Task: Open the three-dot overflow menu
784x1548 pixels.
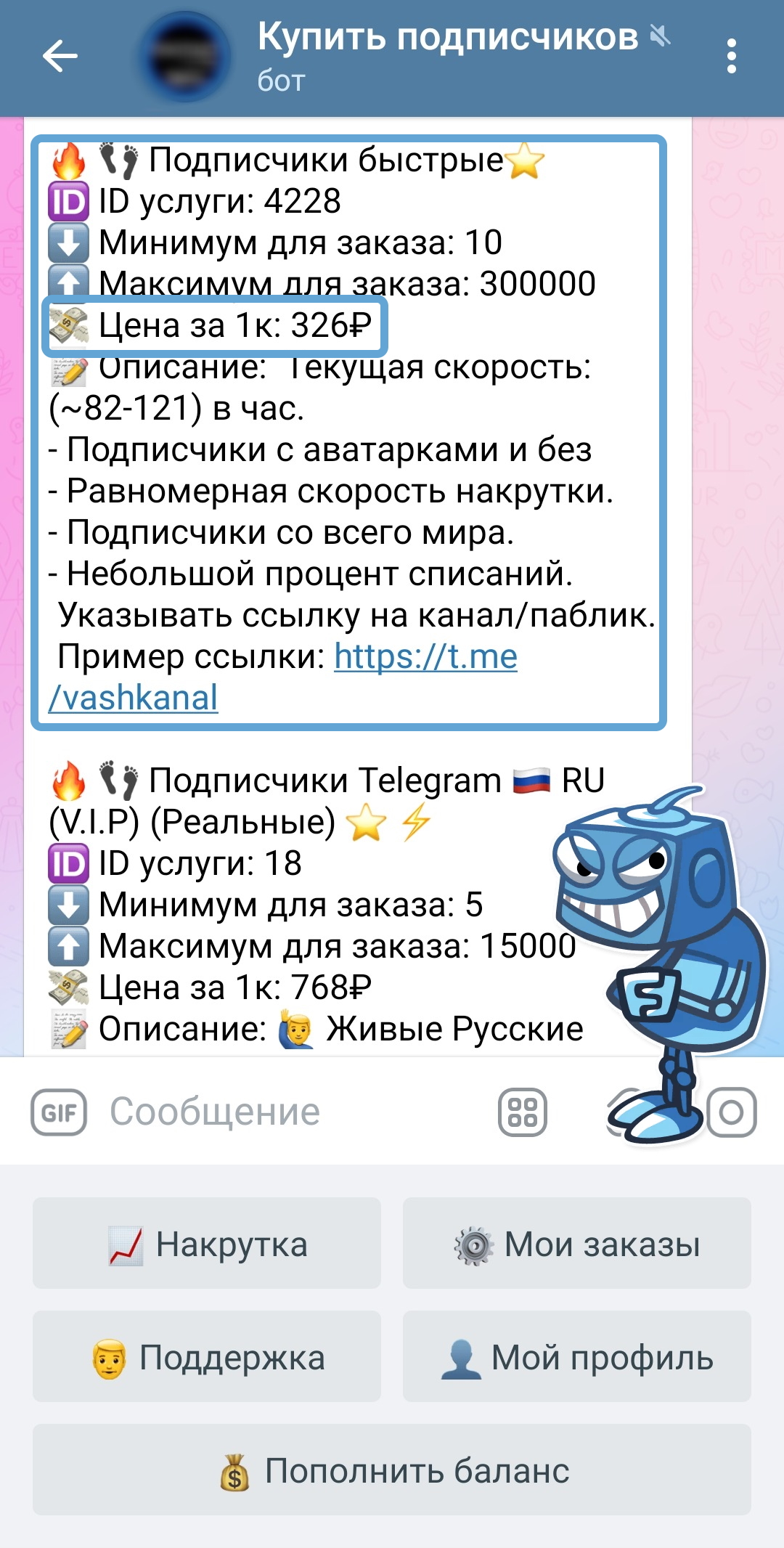Action: pos(731,57)
